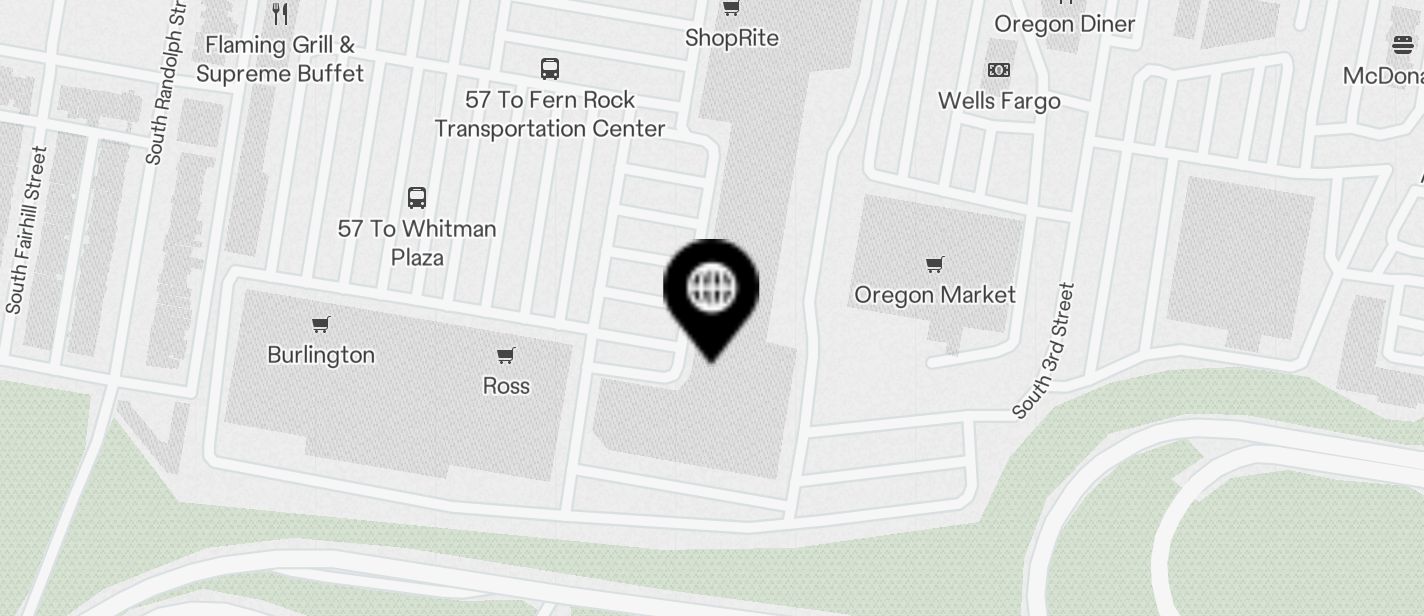Select the ShopRite store marker
Image resolution: width=1424 pixels, height=616 pixels.
point(731,10)
